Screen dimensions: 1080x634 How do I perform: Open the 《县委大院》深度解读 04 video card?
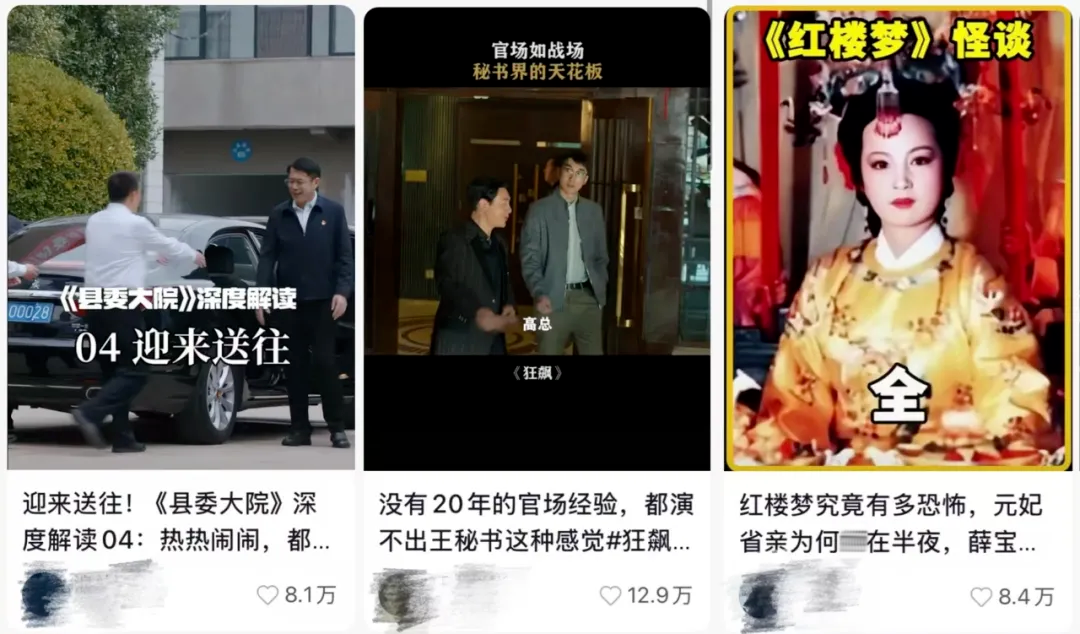[181, 238]
